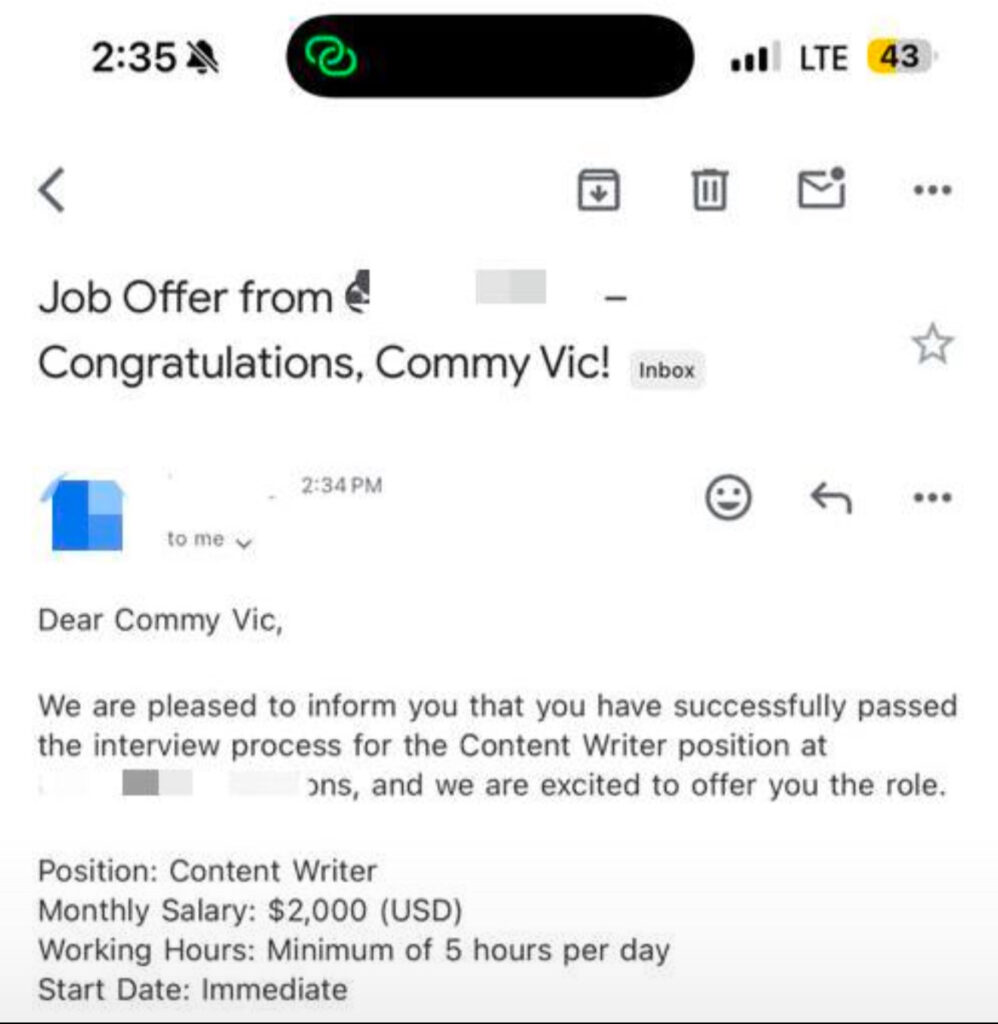This screenshot has height=1024, width=998.
Task: Tap the Inbox label chip
Action: (667, 370)
